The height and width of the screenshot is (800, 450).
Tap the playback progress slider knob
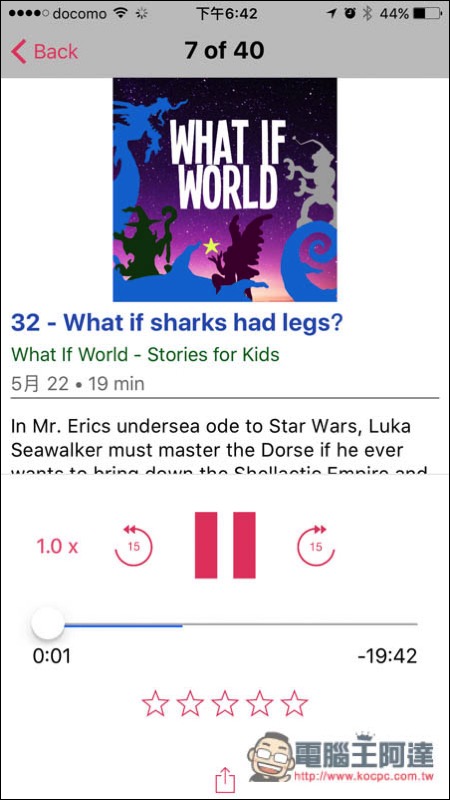(x=48, y=623)
